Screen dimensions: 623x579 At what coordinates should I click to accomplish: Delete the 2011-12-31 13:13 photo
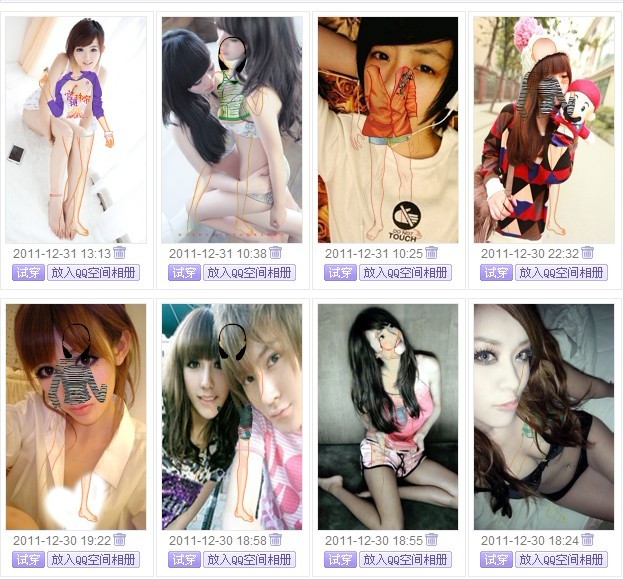tap(120, 253)
